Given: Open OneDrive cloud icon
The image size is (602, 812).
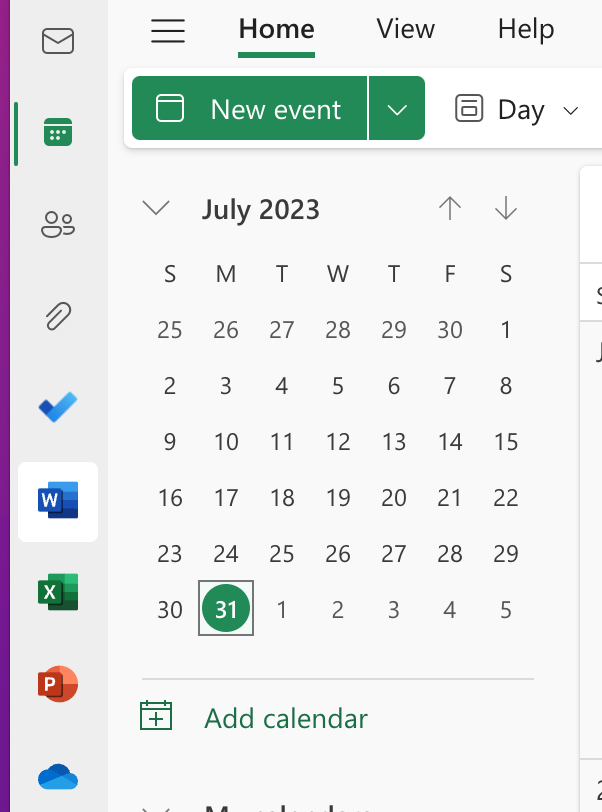Looking at the screenshot, I should (x=58, y=776).
